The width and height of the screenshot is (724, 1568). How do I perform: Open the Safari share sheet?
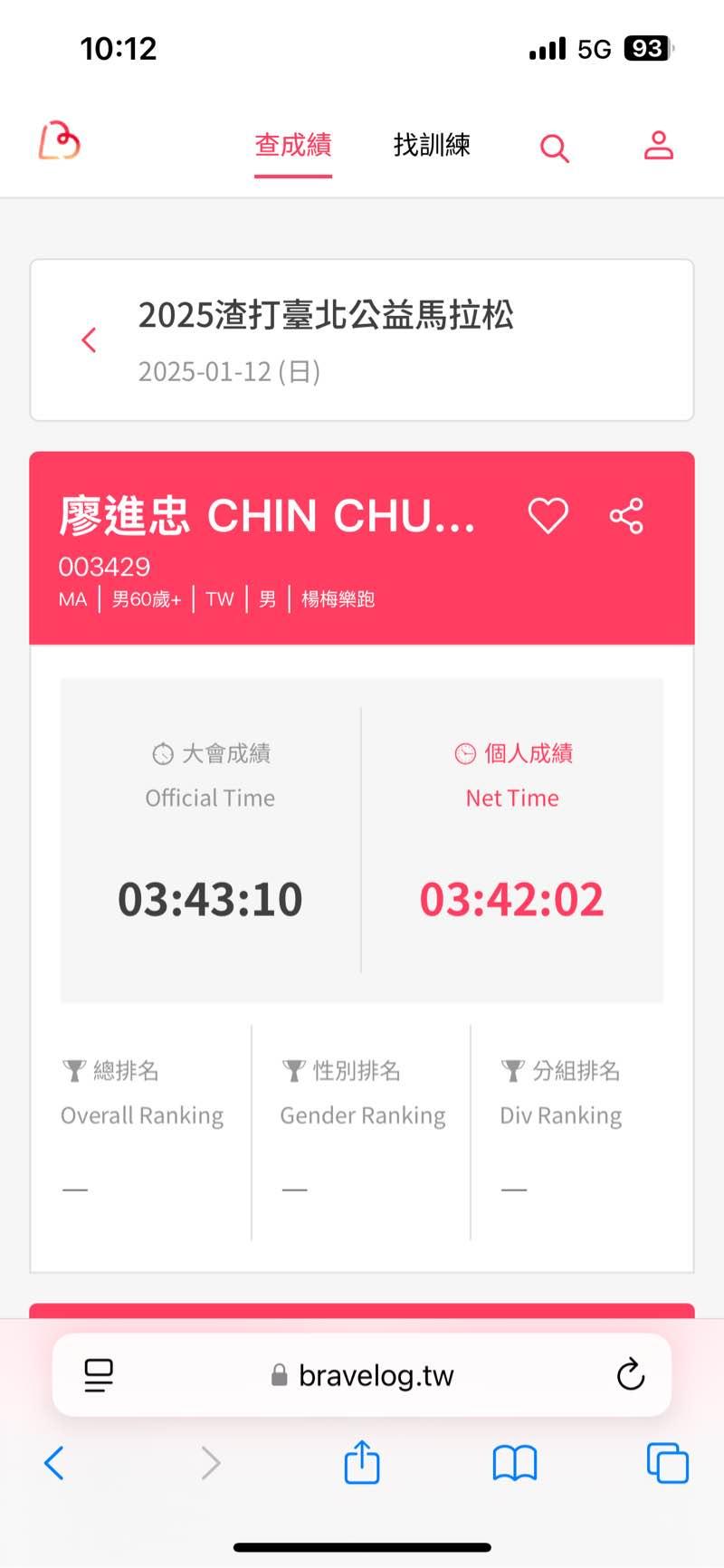(362, 1461)
